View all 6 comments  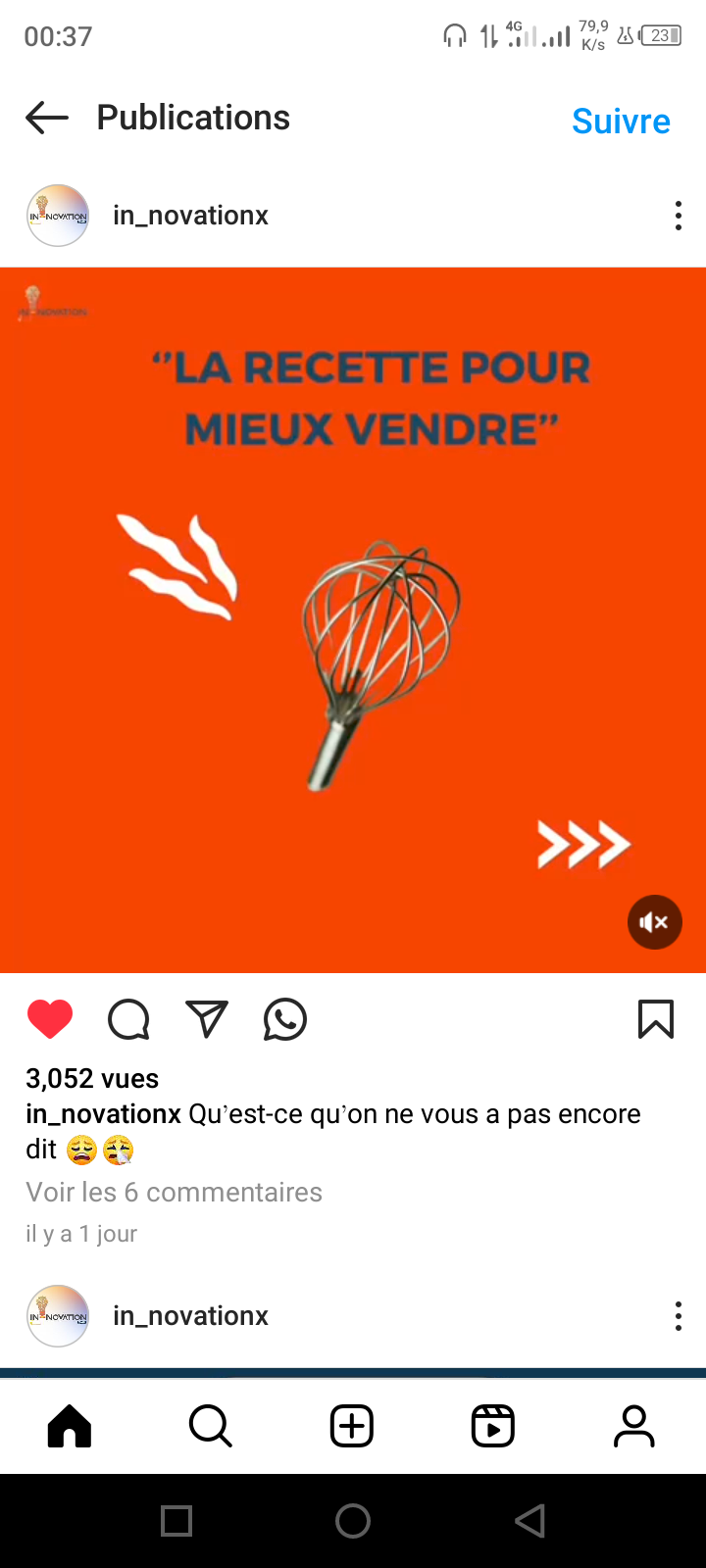[x=174, y=1192]
